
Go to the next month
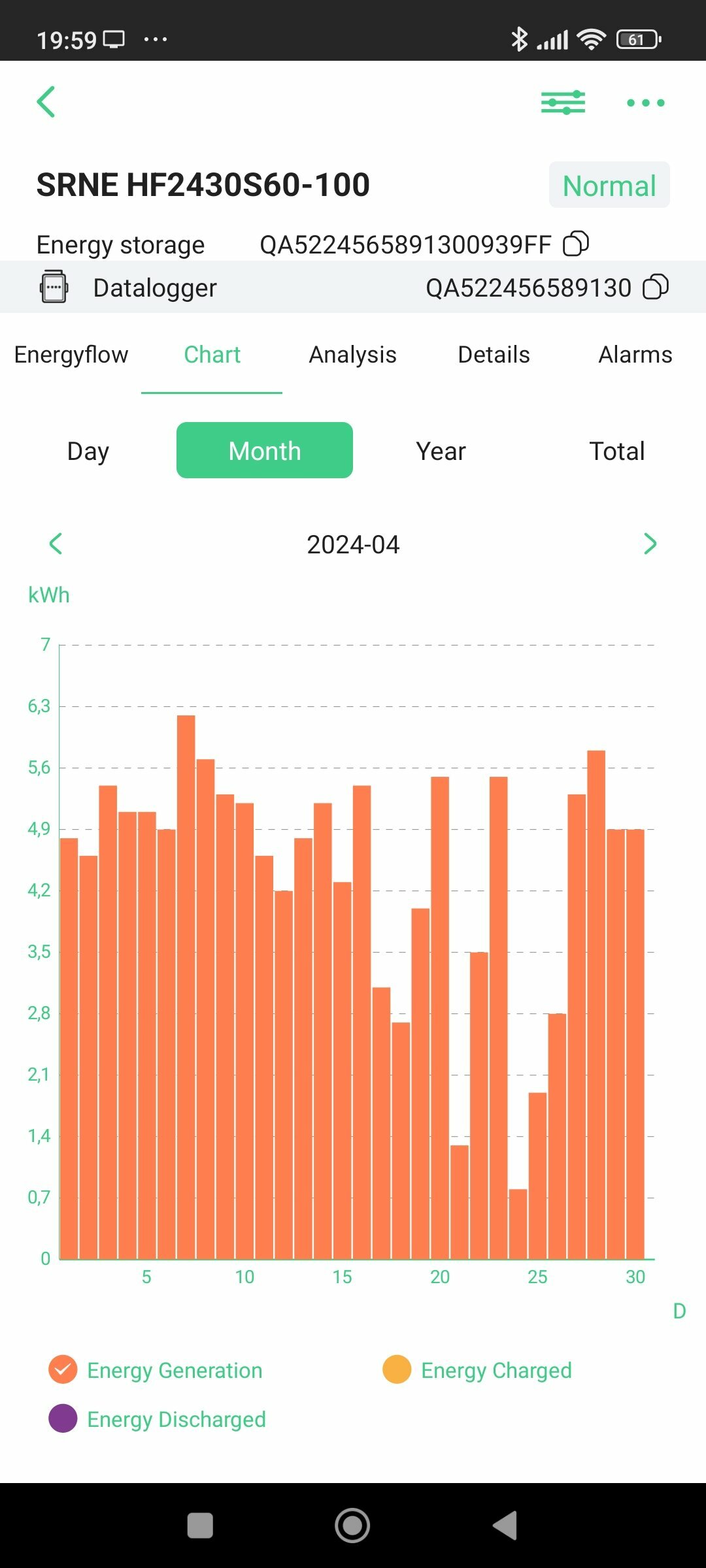click(x=650, y=544)
